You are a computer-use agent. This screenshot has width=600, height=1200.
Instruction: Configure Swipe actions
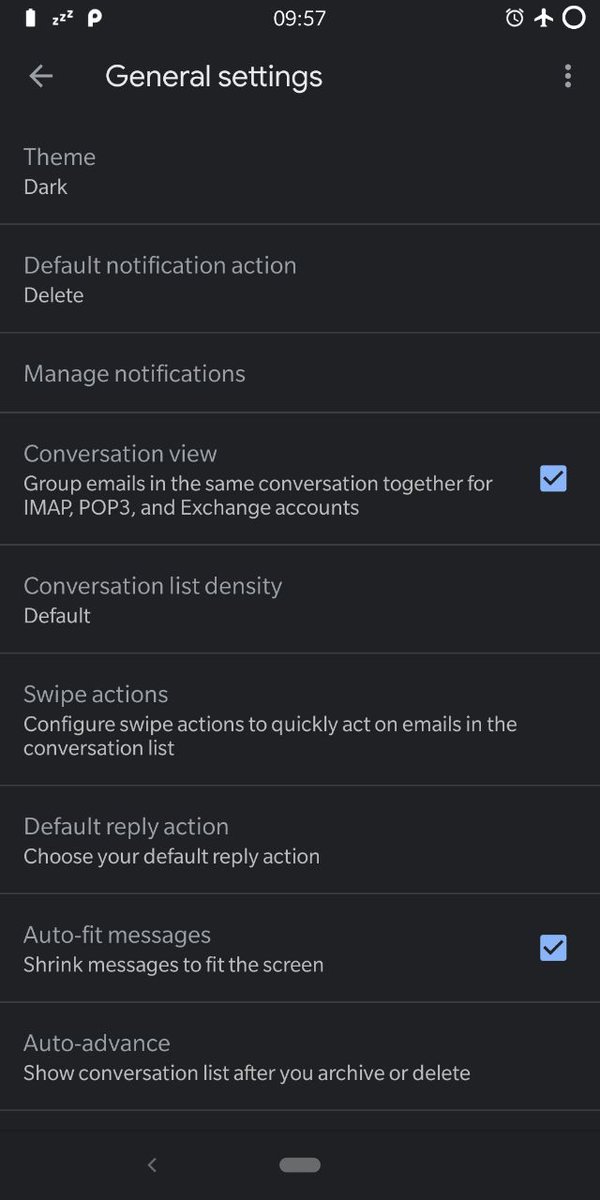(x=300, y=720)
